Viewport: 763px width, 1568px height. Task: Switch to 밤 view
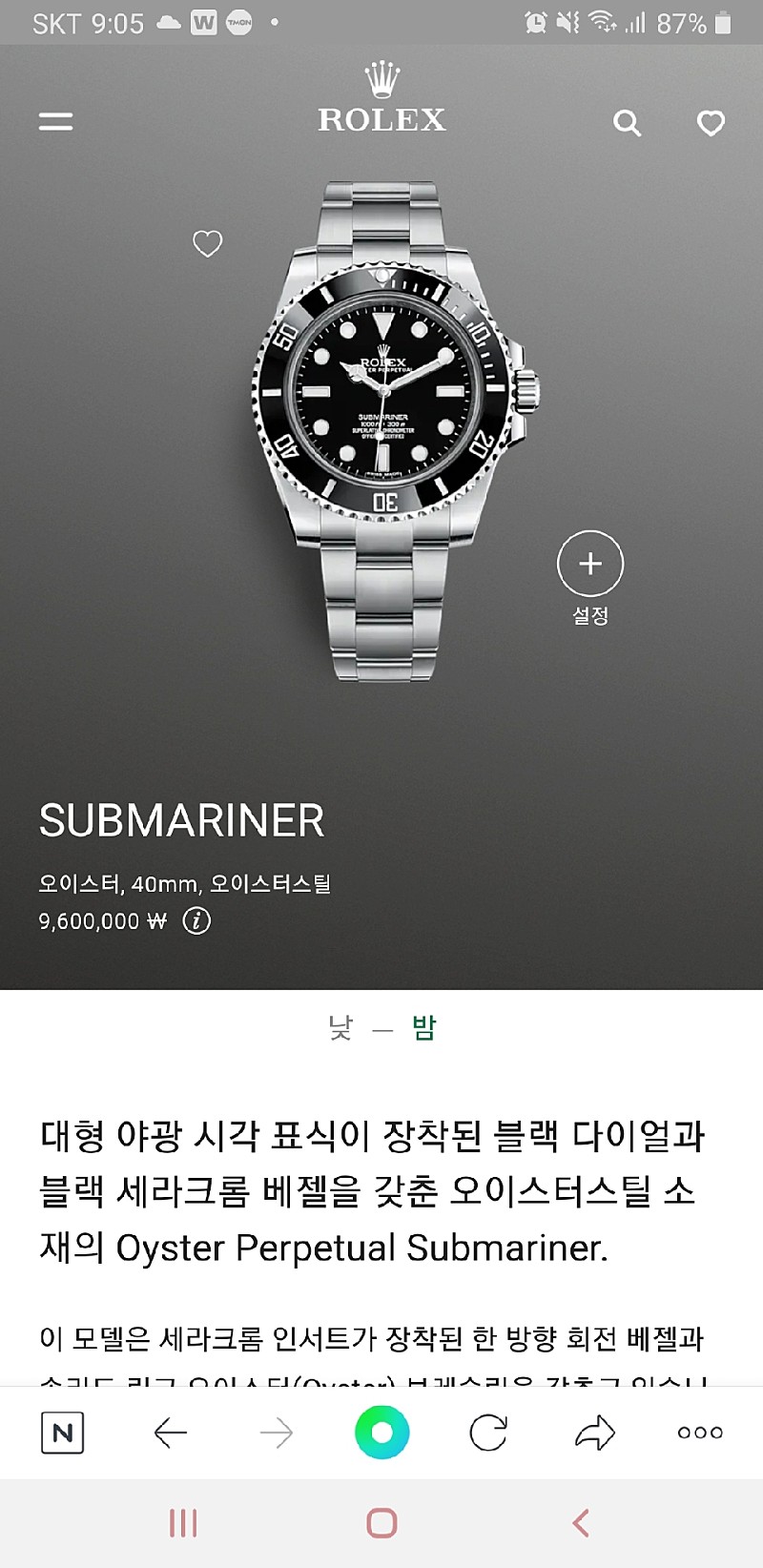point(423,1028)
